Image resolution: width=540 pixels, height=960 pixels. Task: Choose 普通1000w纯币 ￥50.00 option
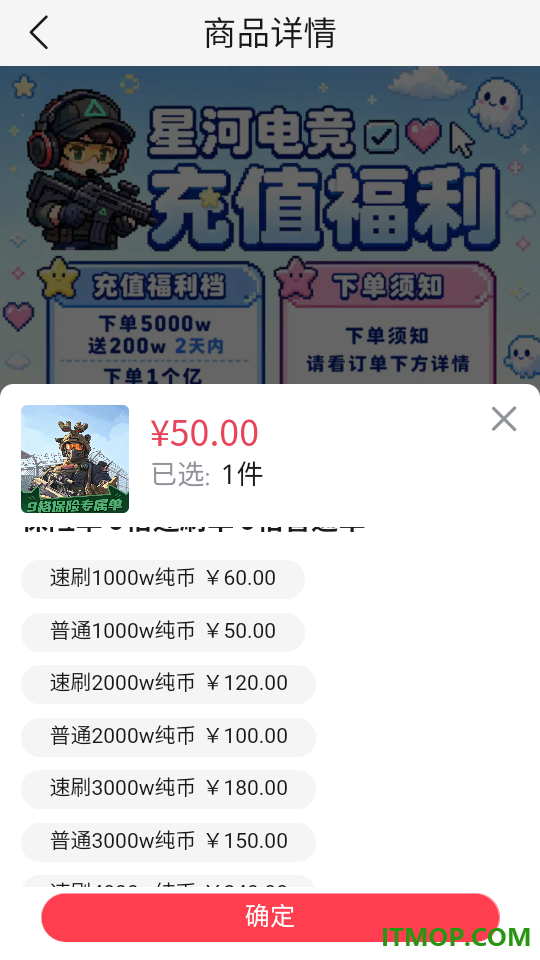[x=163, y=631]
